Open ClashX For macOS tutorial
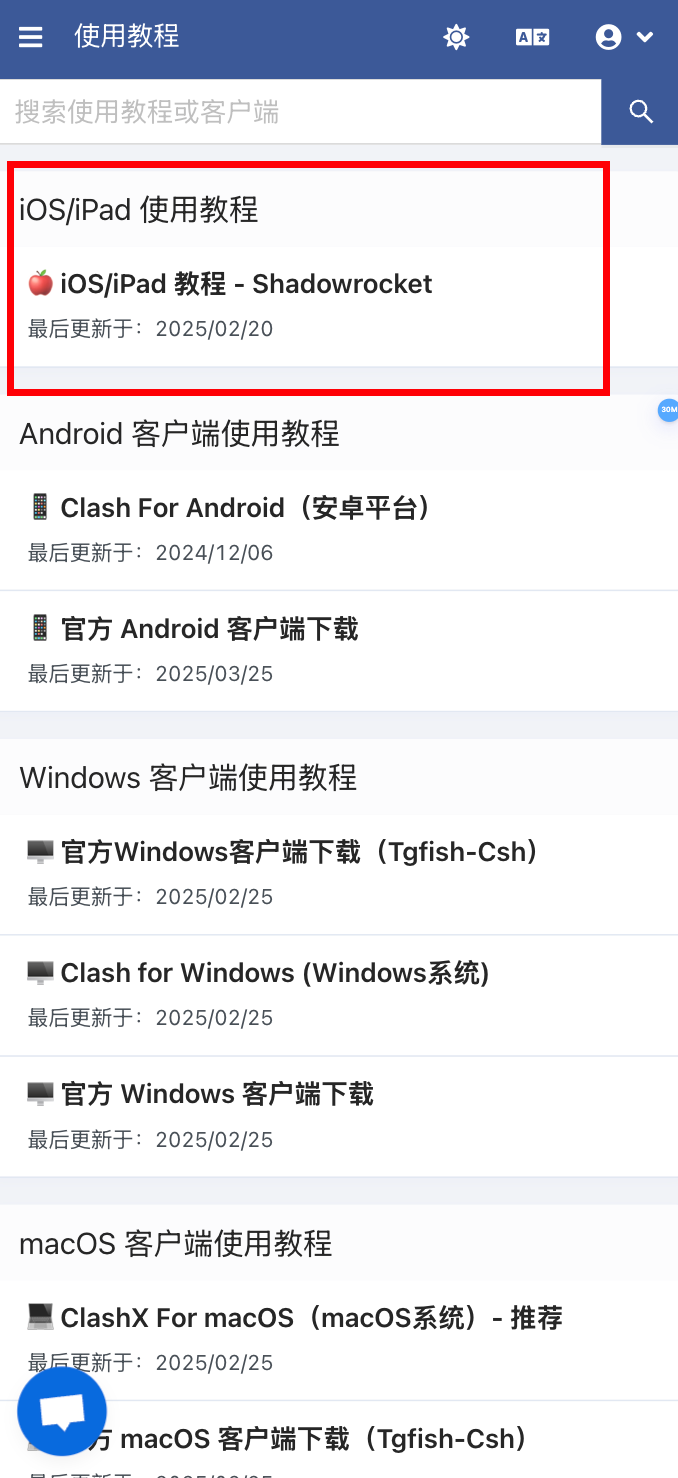The image size is (678, 1478). (x=310, y=1318)
